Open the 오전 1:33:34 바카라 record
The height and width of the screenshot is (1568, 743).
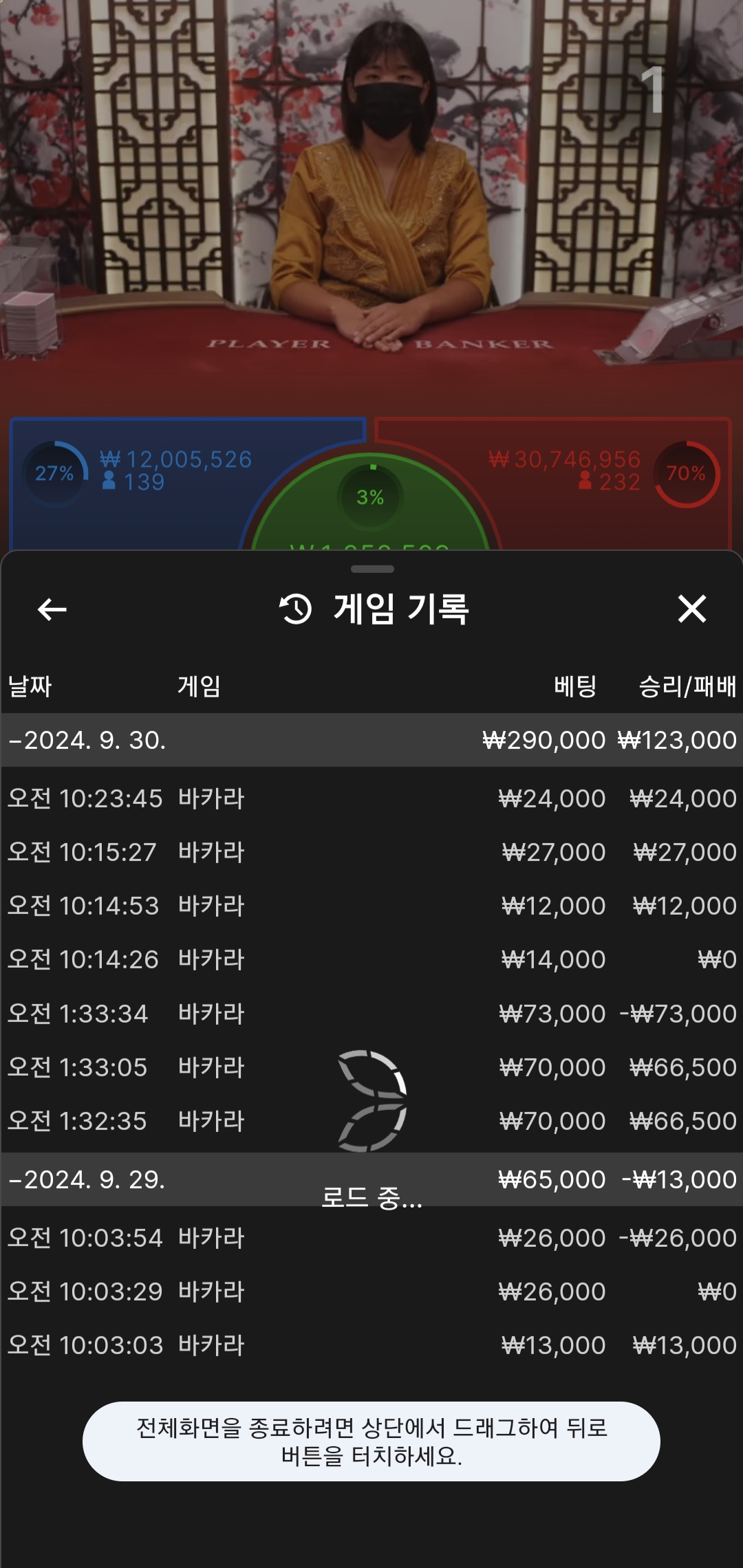point(371,1014)
